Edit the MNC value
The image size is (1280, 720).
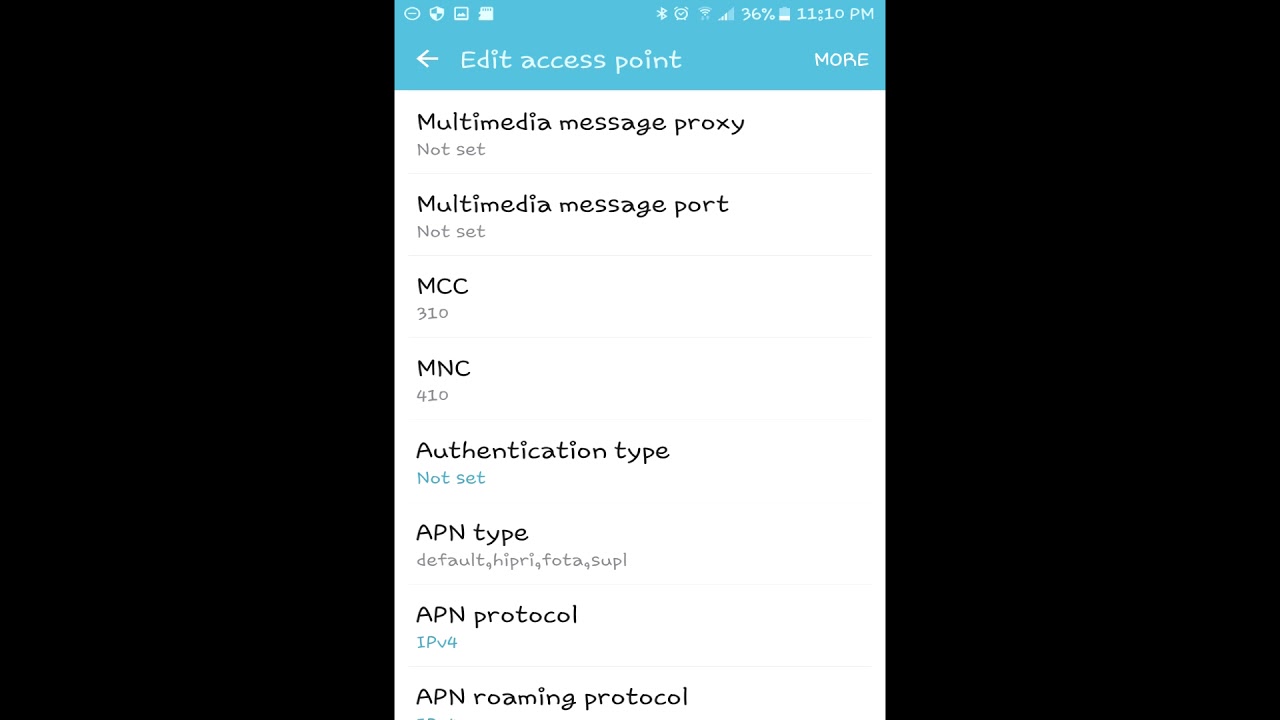(x=640, y=380)
